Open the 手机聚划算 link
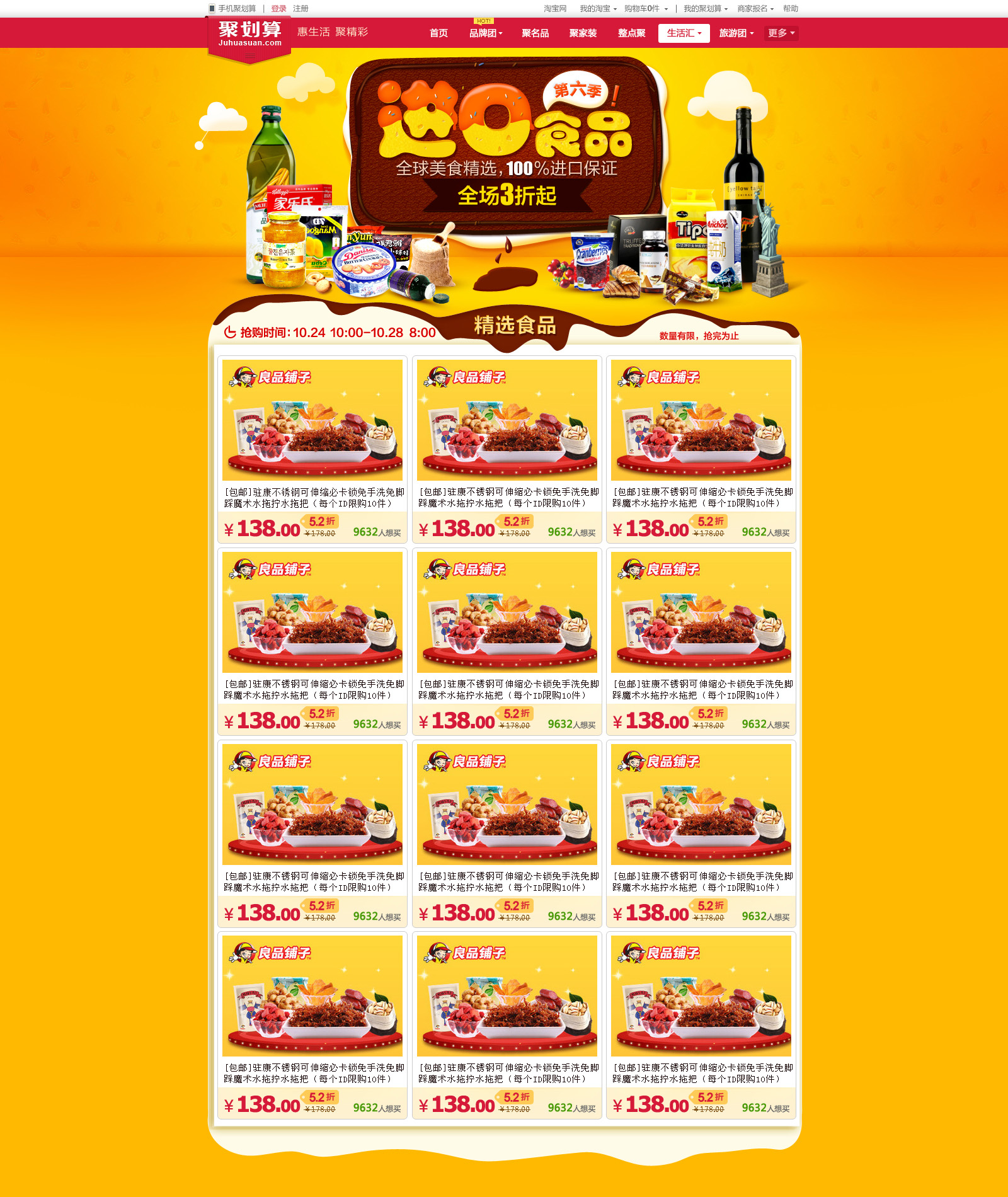1008x1197 pixels. [x=236, y=9]
